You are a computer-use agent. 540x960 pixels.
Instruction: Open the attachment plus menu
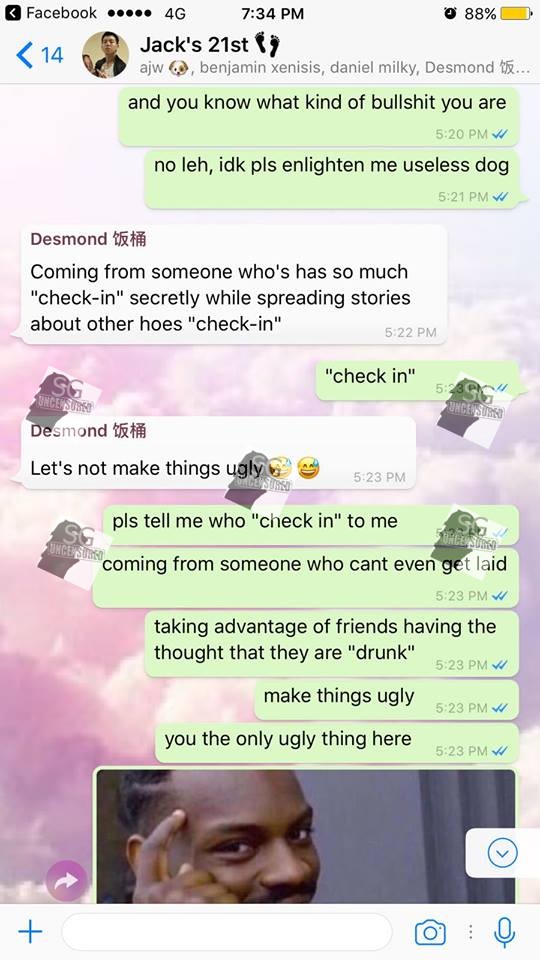(x=30, y=932)
